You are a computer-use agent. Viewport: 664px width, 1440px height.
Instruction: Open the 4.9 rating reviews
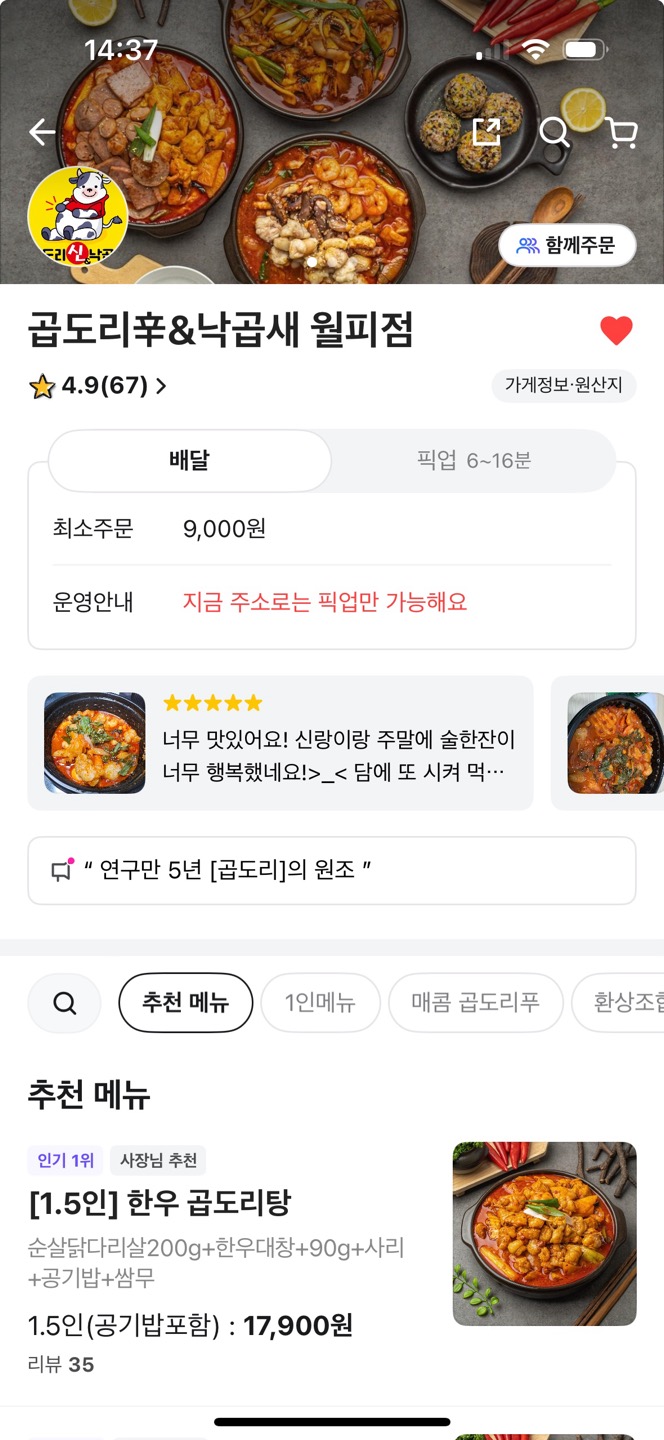coord(98,386)
